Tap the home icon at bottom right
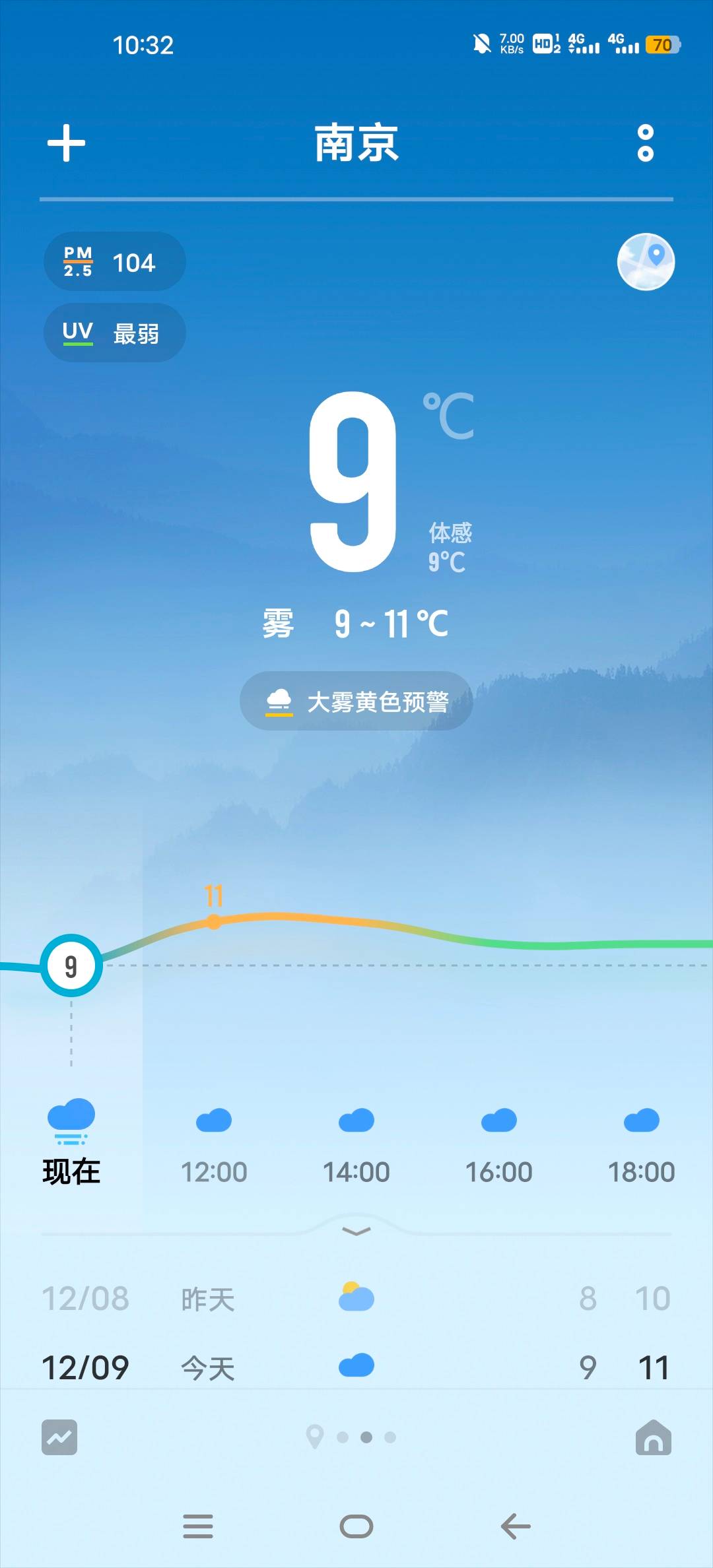The height and width of the screenshot is (1568, 713). click(653, 1437)
